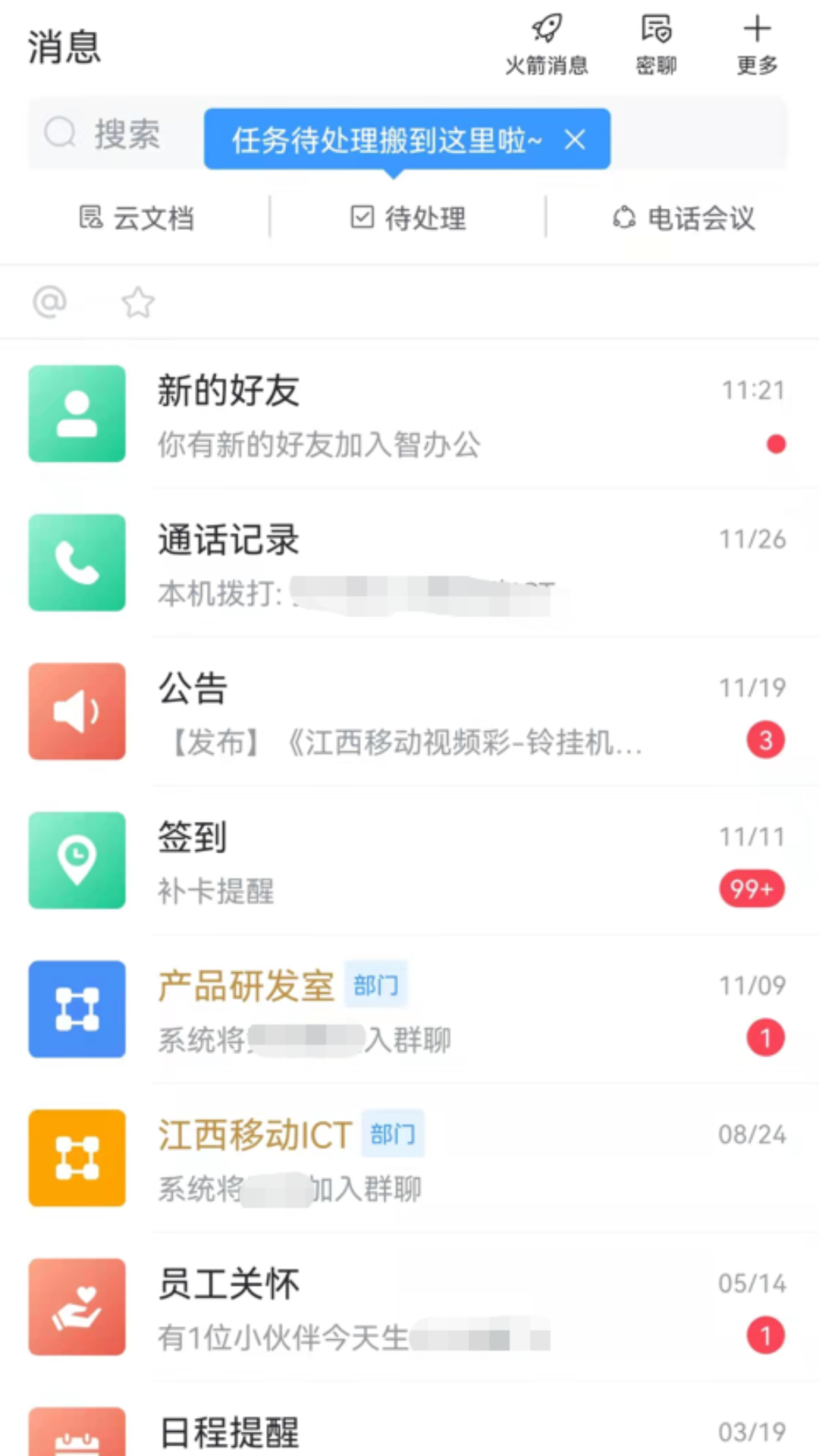Open 云文档 cloud documents
The width and height of the screenshot is (819, 1456).
coord(137,218)
